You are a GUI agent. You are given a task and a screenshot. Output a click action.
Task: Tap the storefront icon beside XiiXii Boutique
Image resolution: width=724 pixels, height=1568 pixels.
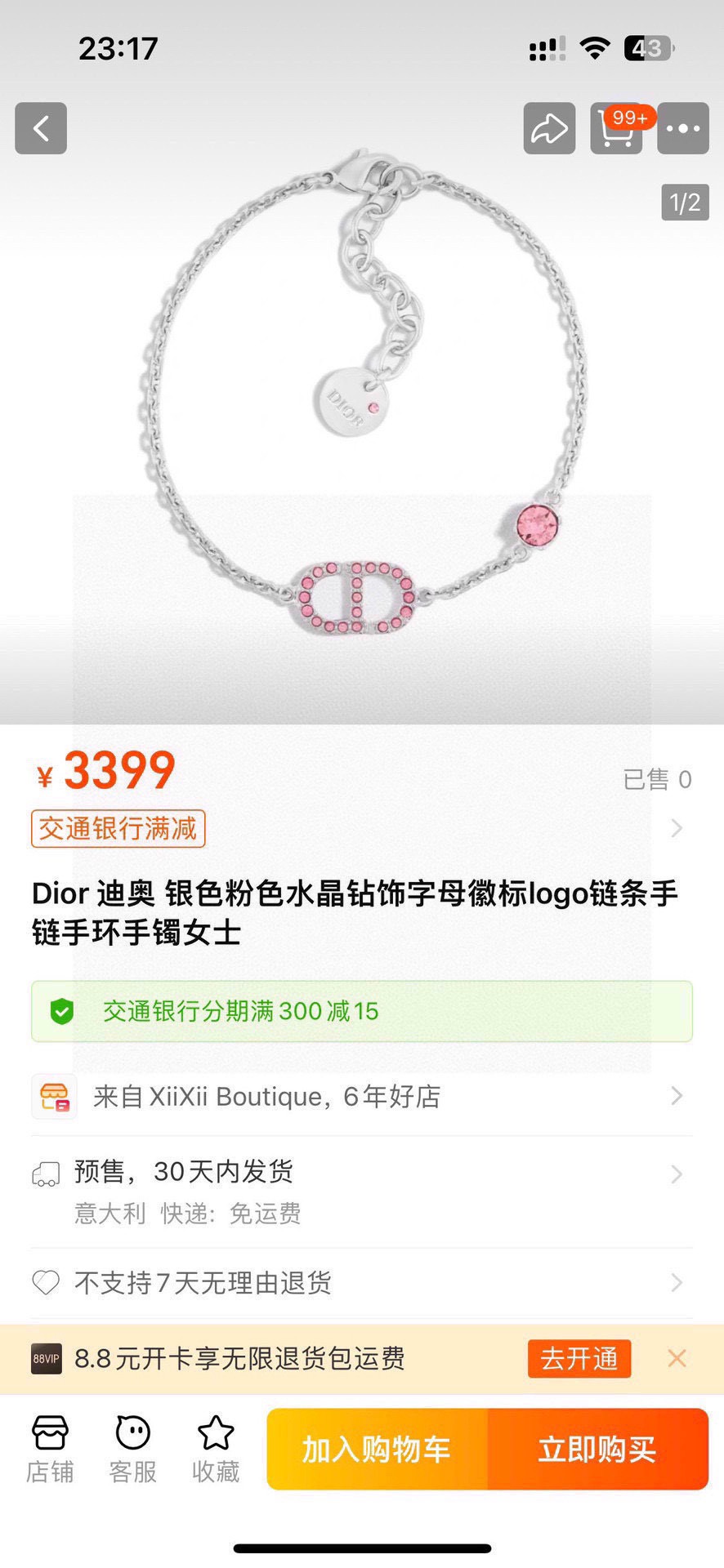coord(54,1097)
